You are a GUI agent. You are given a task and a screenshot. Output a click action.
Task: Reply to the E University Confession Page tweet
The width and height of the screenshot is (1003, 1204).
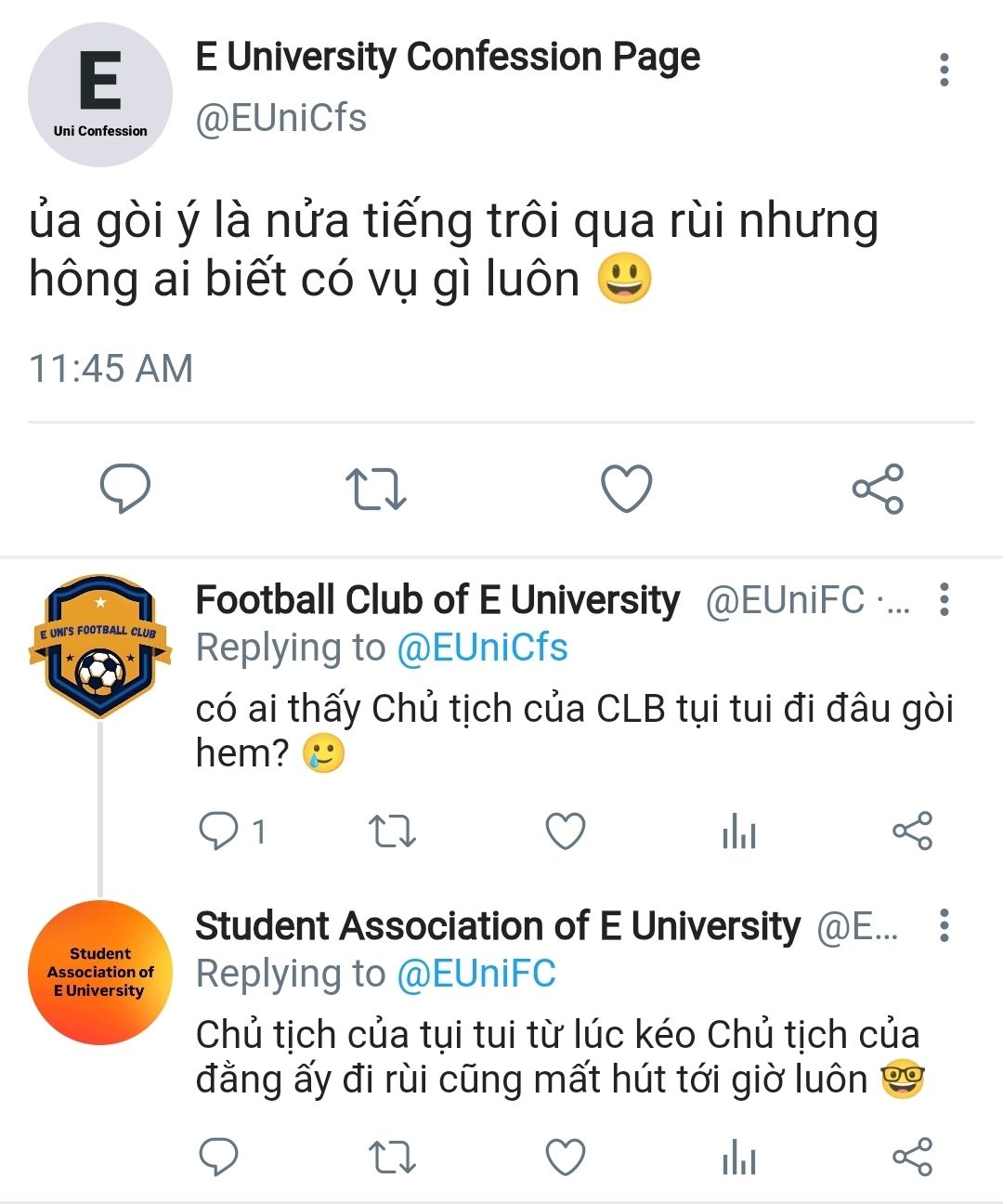[124, 489]
